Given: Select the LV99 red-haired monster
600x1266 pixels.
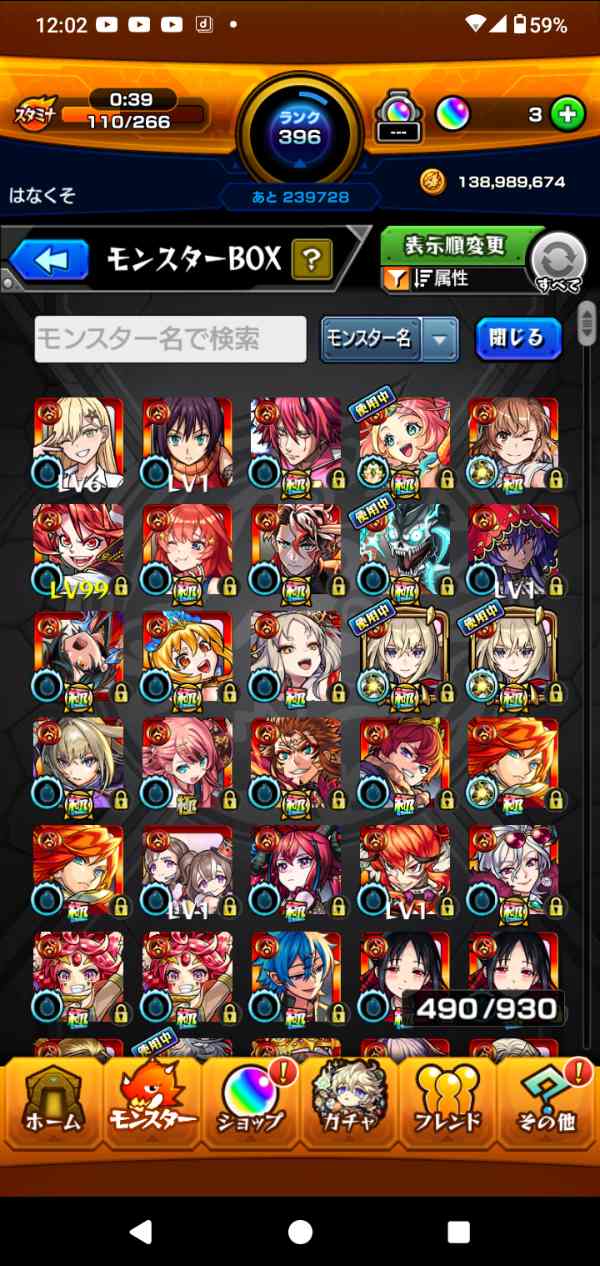Looking at the screenshot, I should pos(78,550).
